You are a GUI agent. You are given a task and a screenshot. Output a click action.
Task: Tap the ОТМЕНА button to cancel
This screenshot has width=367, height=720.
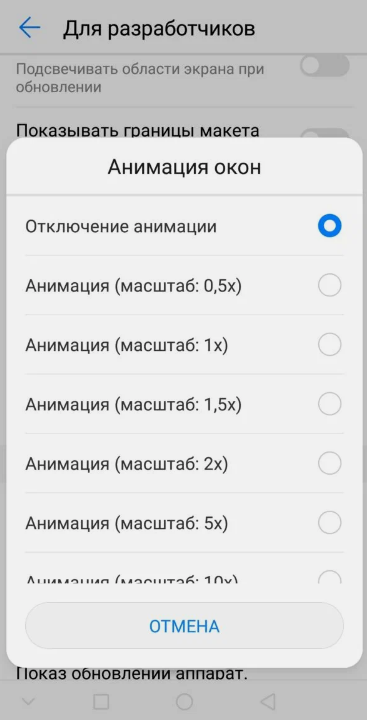[184, 626]
